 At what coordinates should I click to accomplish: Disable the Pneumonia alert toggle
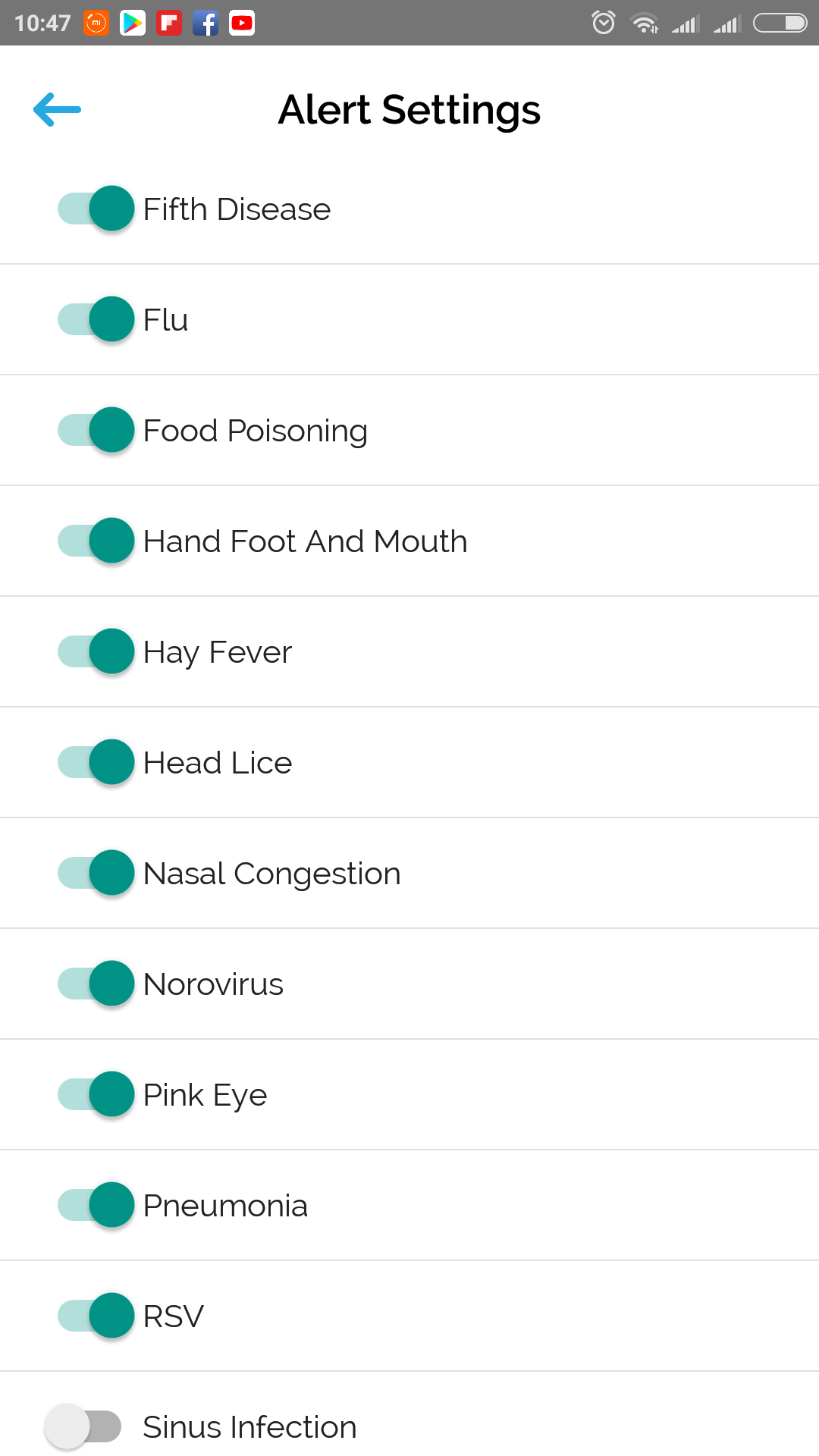pyautogui.click(x=96, y=1205)
